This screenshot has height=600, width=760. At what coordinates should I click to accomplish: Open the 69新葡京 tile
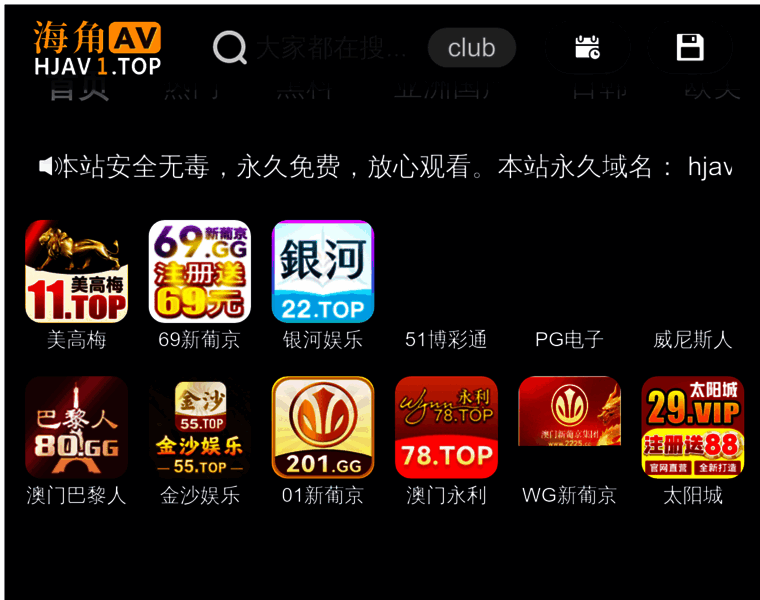pyautogui.click(x=199, y=272)
